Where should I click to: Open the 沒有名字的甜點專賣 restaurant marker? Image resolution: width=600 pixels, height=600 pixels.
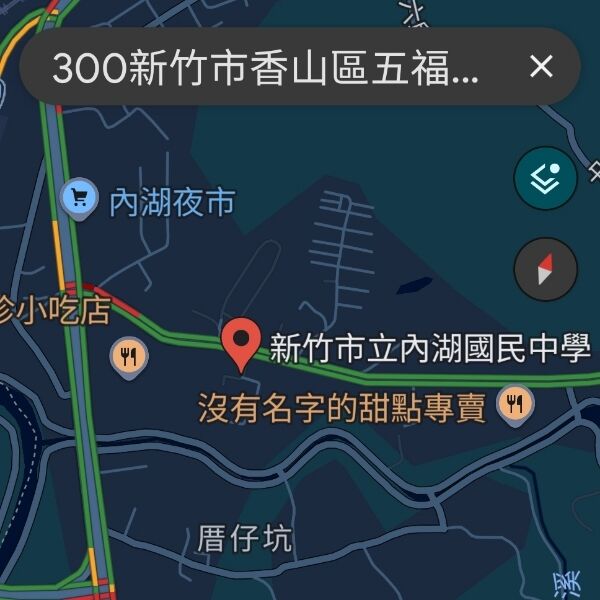516,404
